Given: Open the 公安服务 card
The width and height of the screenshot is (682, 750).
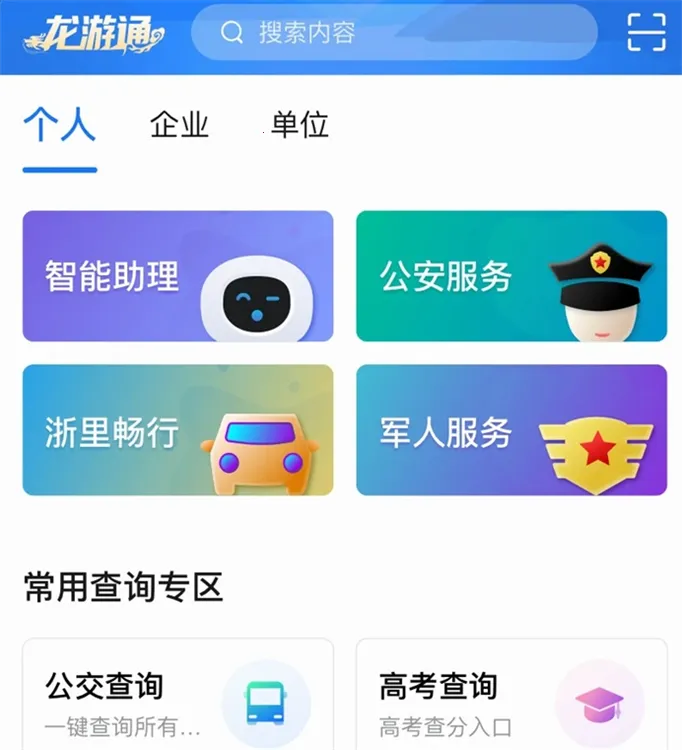Looking at the screenshot, I should 511,276.
